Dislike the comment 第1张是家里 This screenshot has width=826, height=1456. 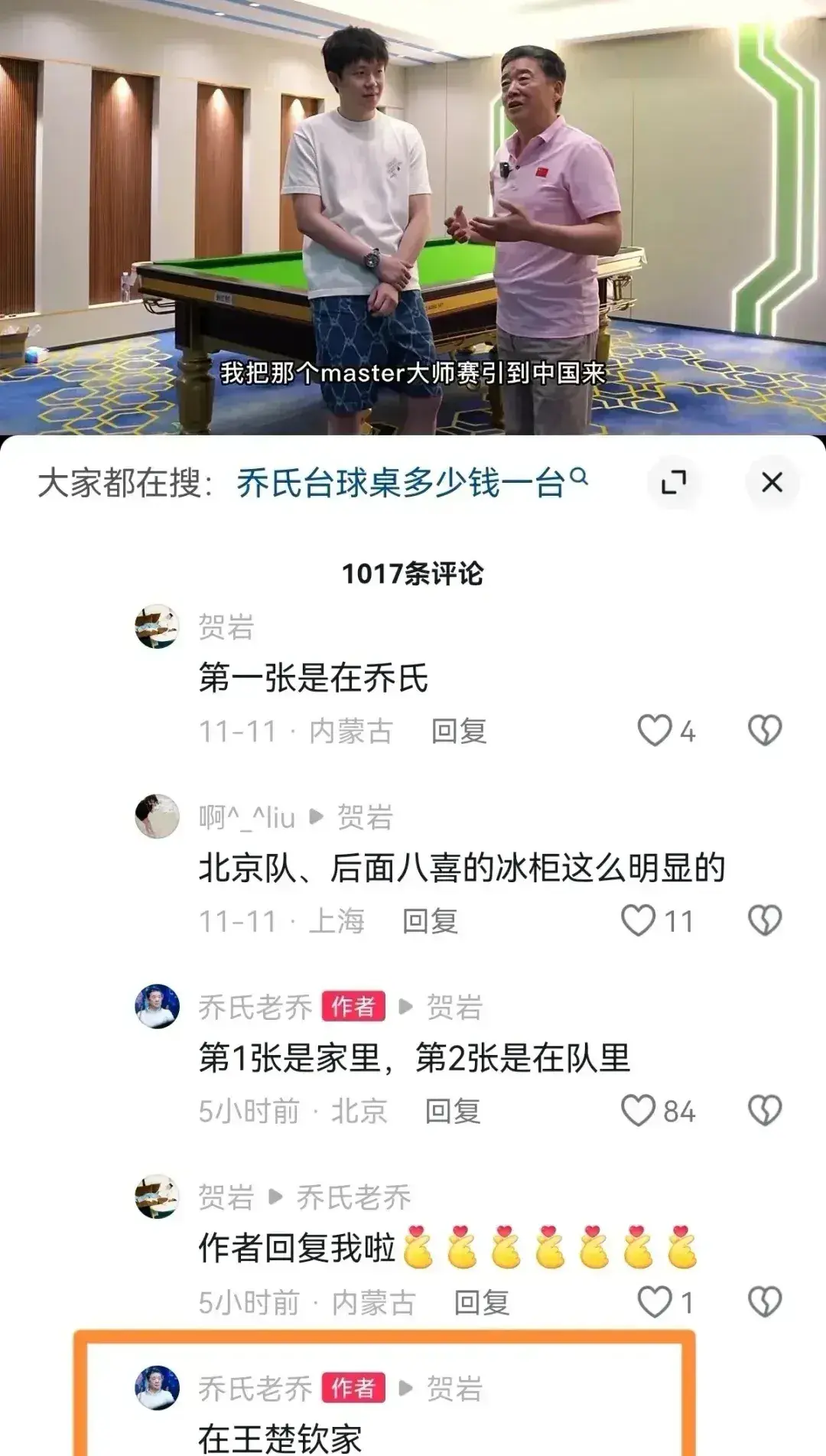pyautogui.click(x=764, y=1111)
